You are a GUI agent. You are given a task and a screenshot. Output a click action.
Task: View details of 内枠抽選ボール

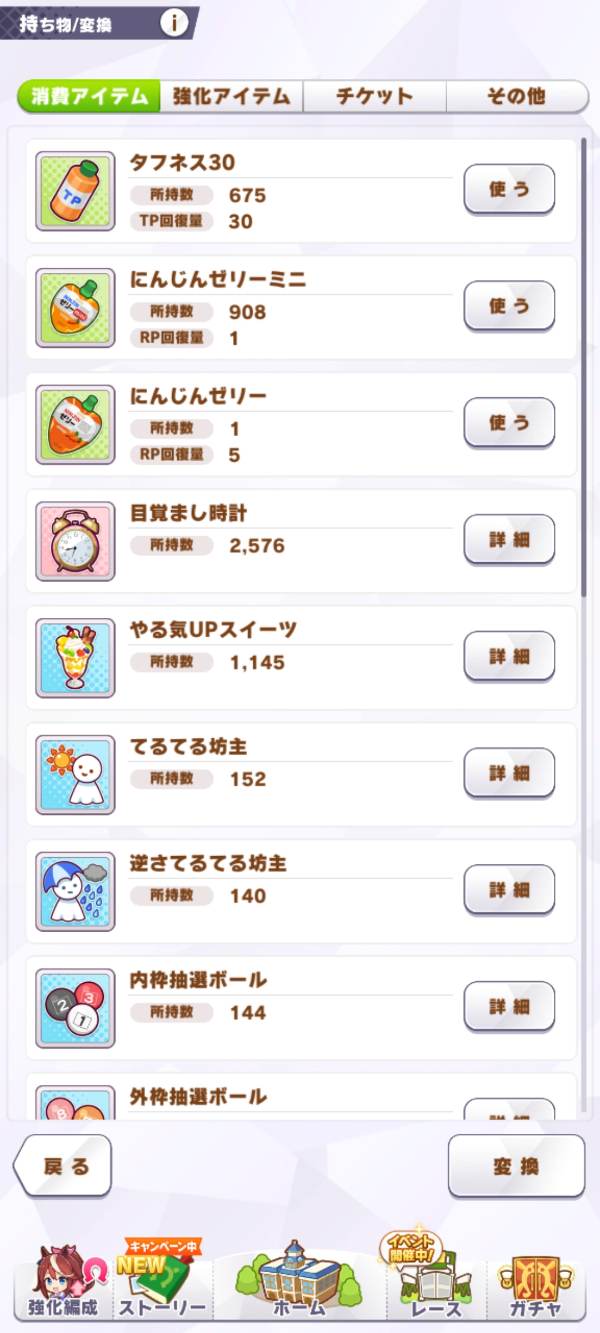click(509, 1006)
